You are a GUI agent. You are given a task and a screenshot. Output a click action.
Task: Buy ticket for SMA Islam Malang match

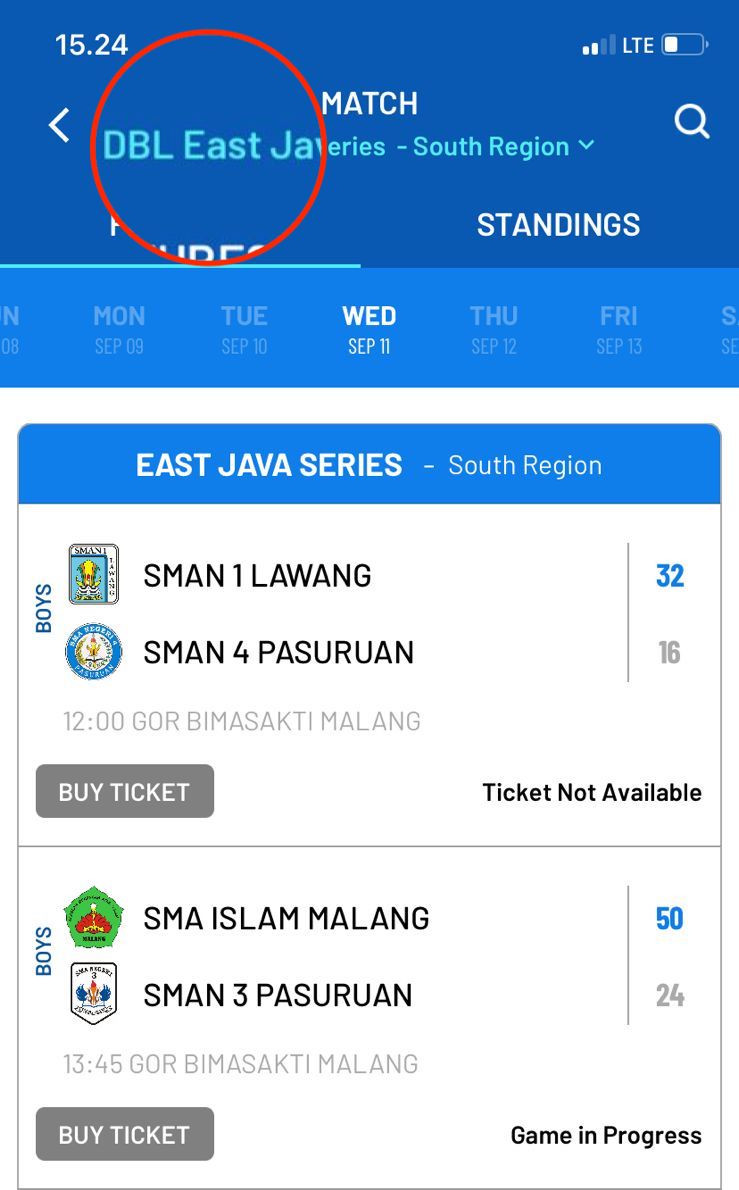click(124, 1135)
